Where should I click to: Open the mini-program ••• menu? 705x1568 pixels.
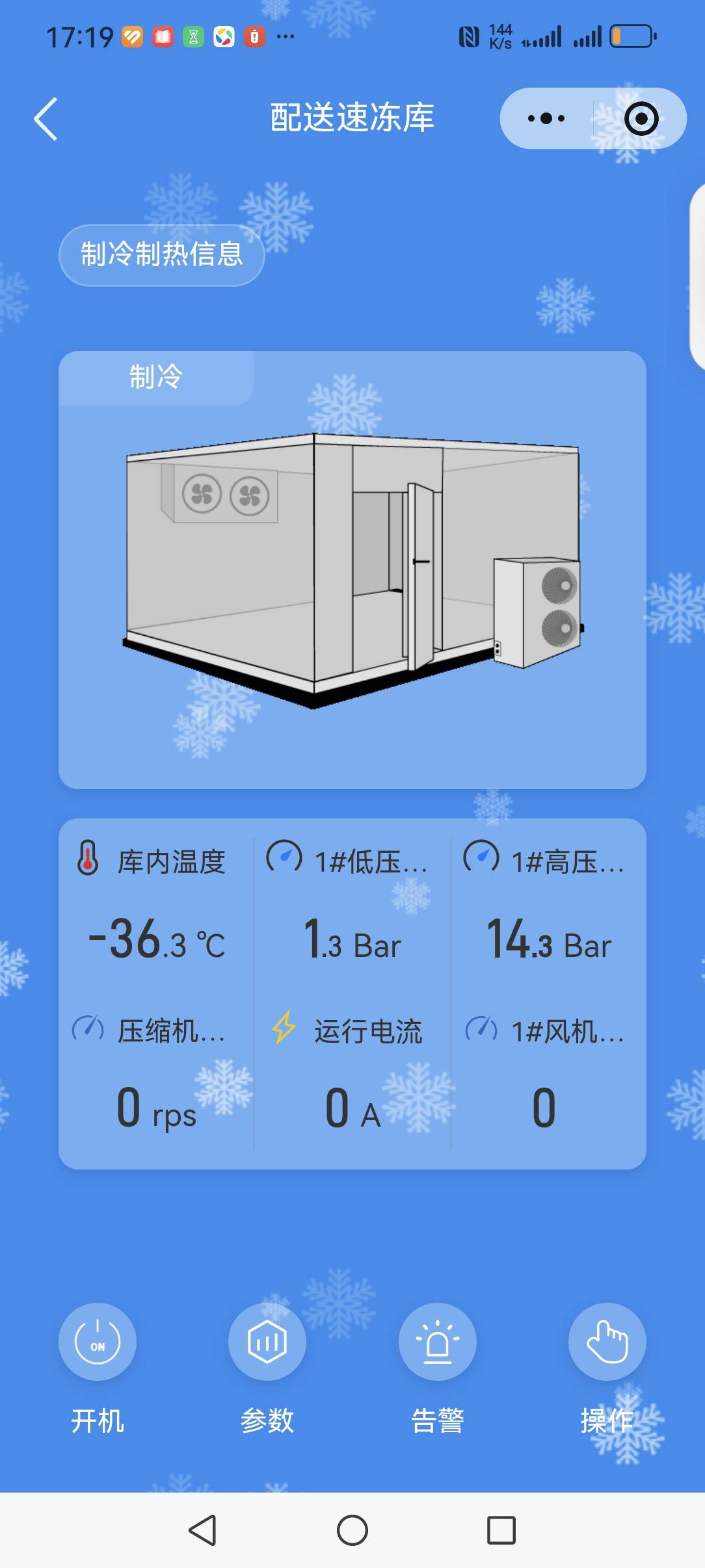point(546,118)
